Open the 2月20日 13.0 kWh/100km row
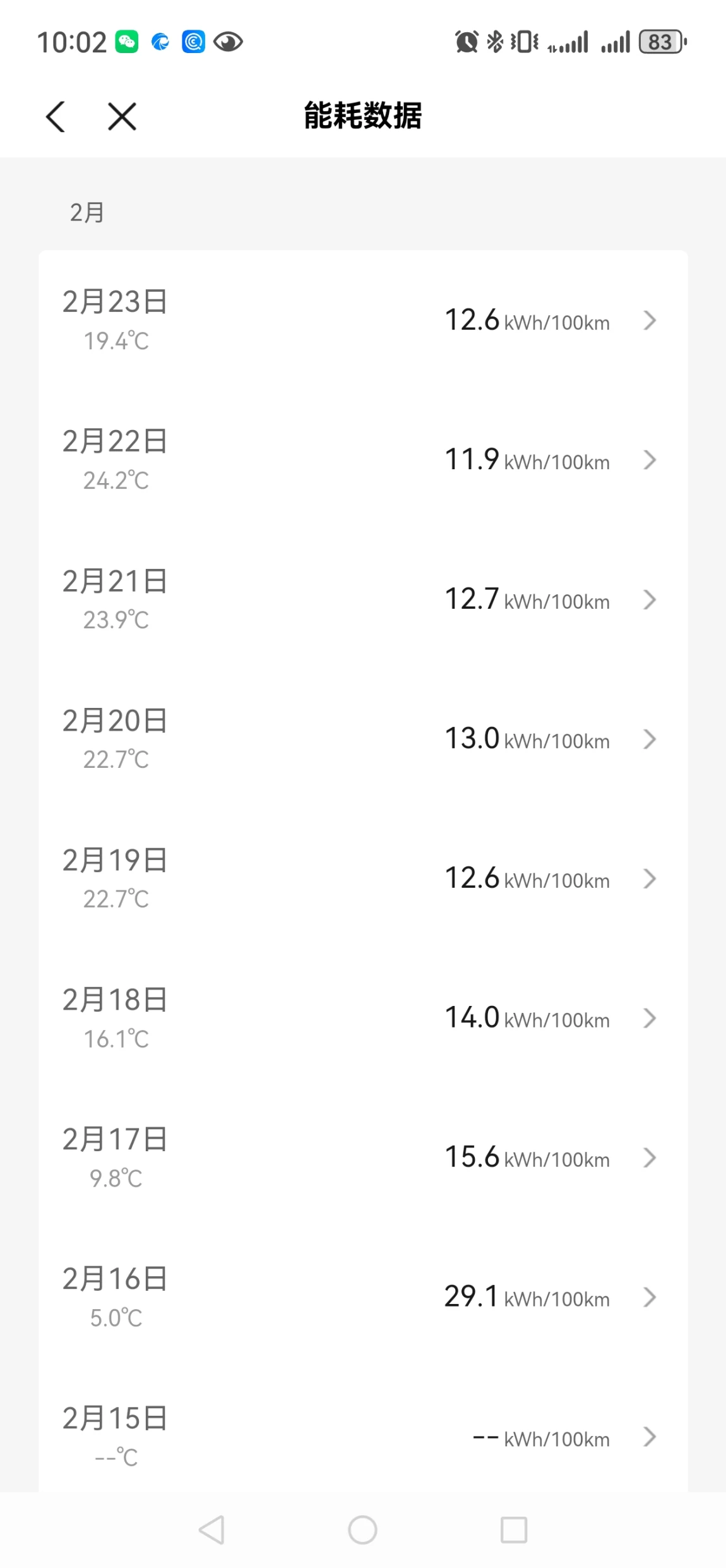Screen dimensions: 726x1568 pos(363,739)
